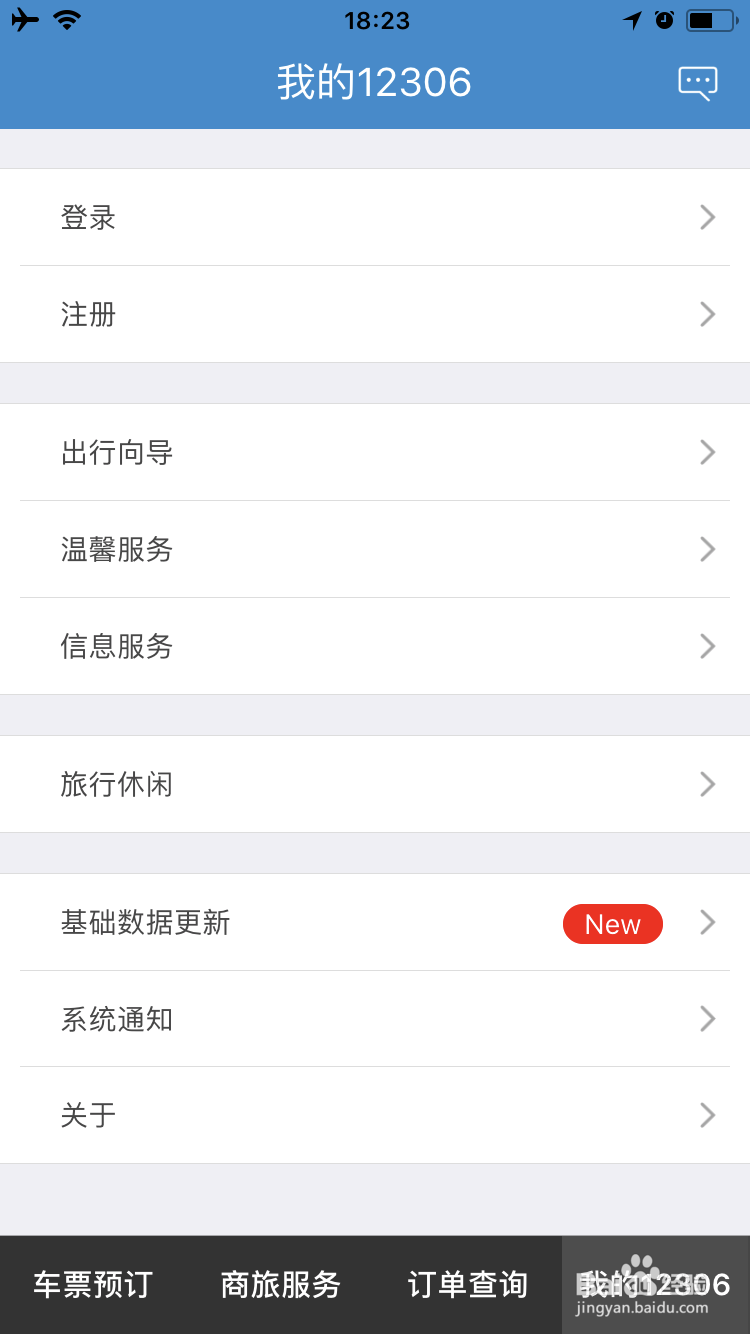Tap the 商旅服务 tab icon
Image resolution: width=750 pixels, height=1334 pixels.
(x=280, y=1285)
